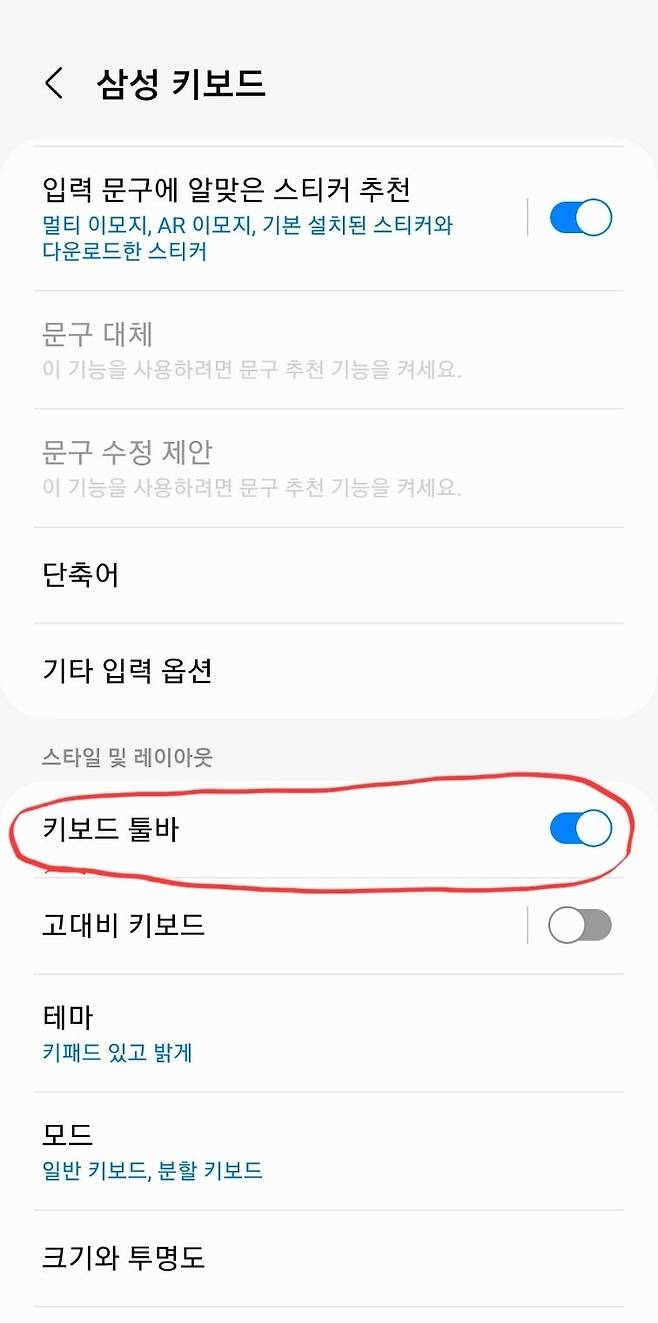Image resolution: width=658 pixels, height=1324 pixels.
Task: Open 크기와 투명도
Action: tap(300, 1257)
